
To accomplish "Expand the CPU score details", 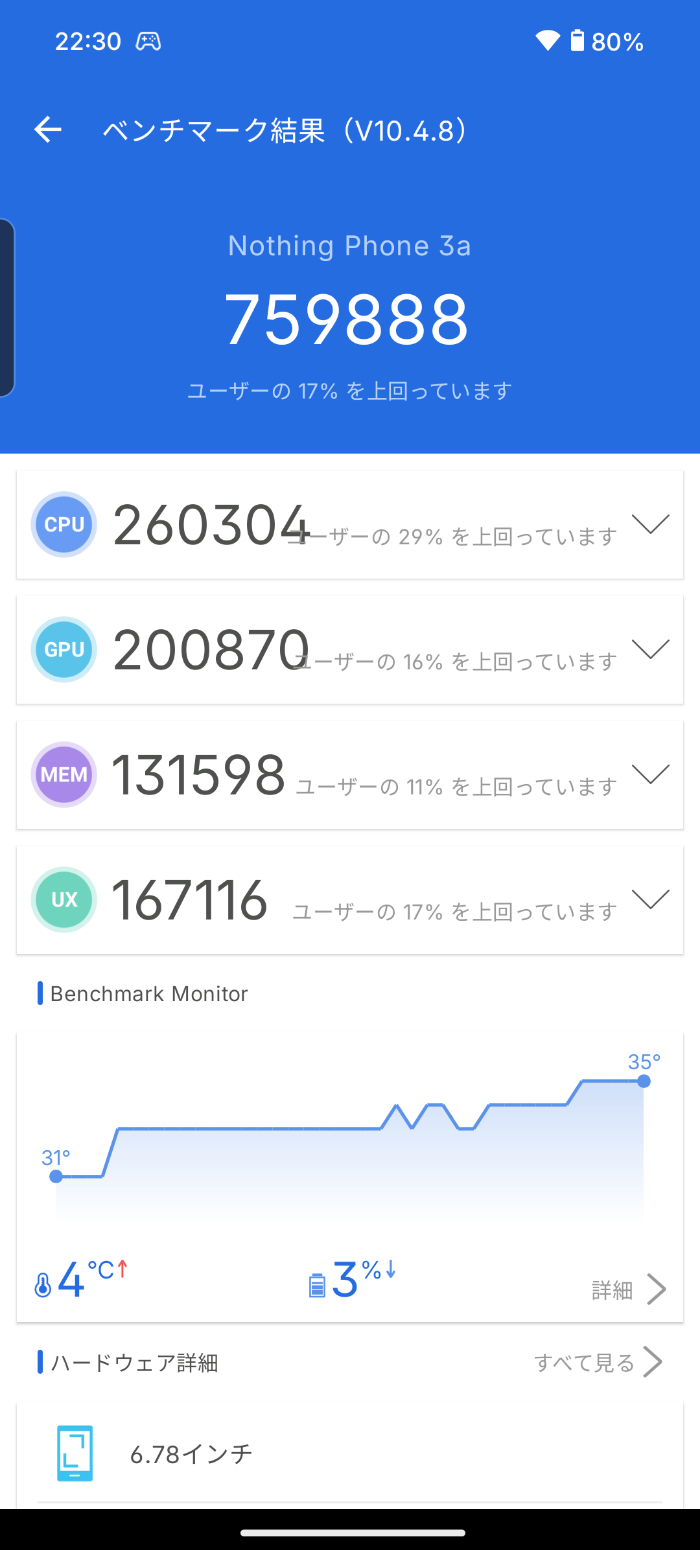I will [651, 525].
